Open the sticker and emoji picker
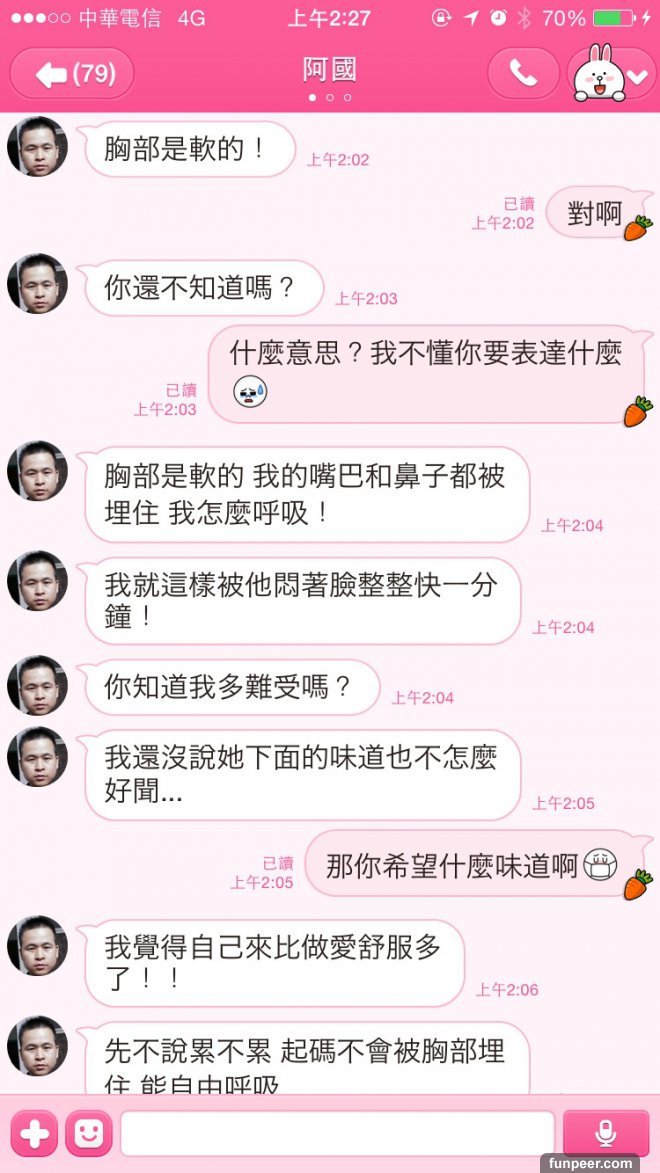This screenshot has width=660, height=1173. (88, 1133)
